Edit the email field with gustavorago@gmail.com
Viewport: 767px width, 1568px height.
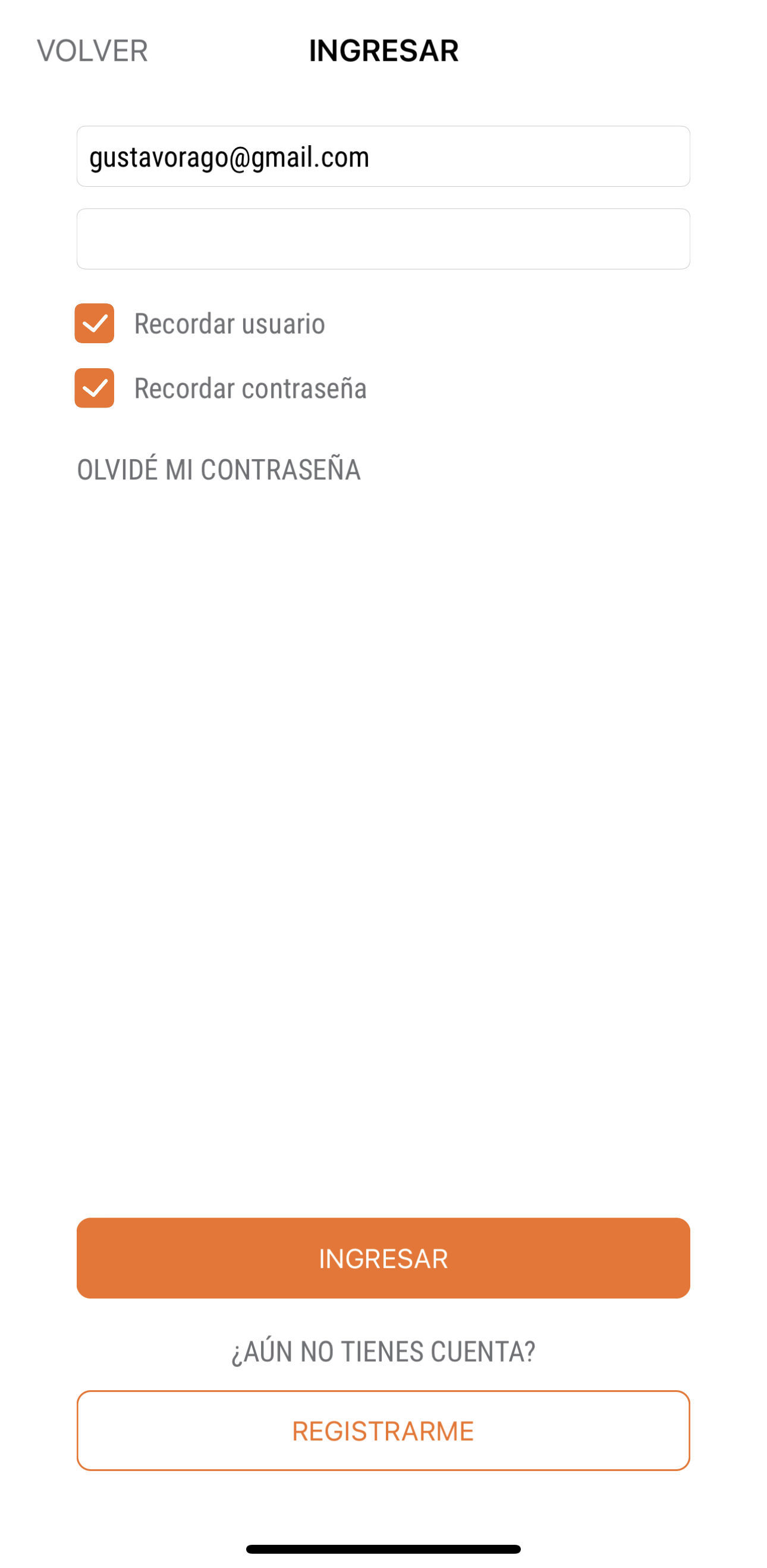(383, 156)
